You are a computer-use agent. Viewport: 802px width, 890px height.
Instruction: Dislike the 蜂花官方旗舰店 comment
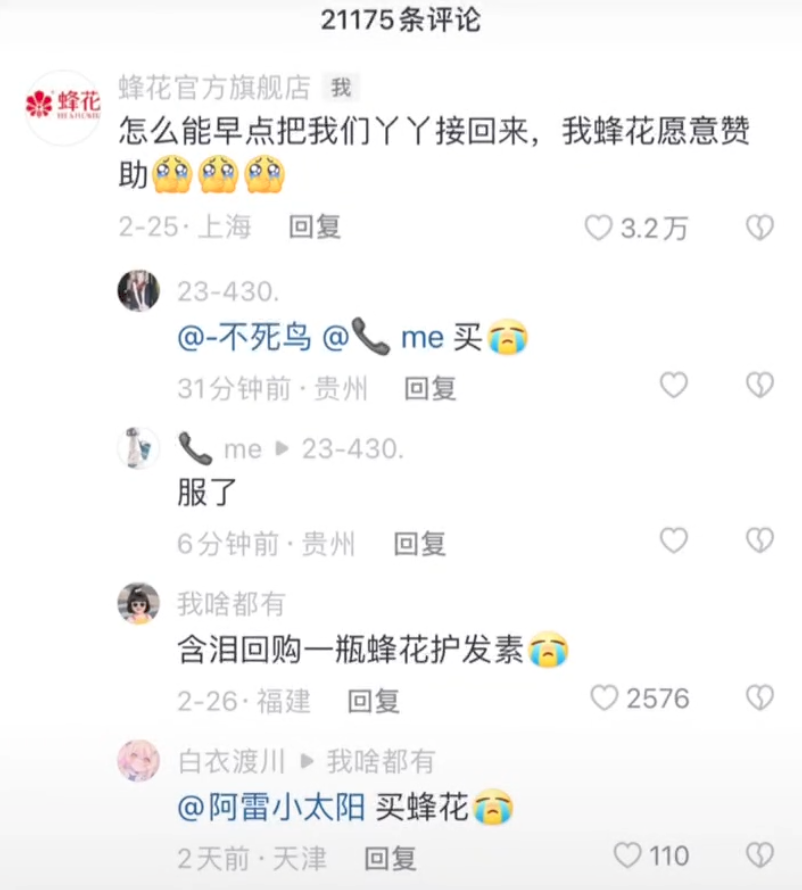760,228
